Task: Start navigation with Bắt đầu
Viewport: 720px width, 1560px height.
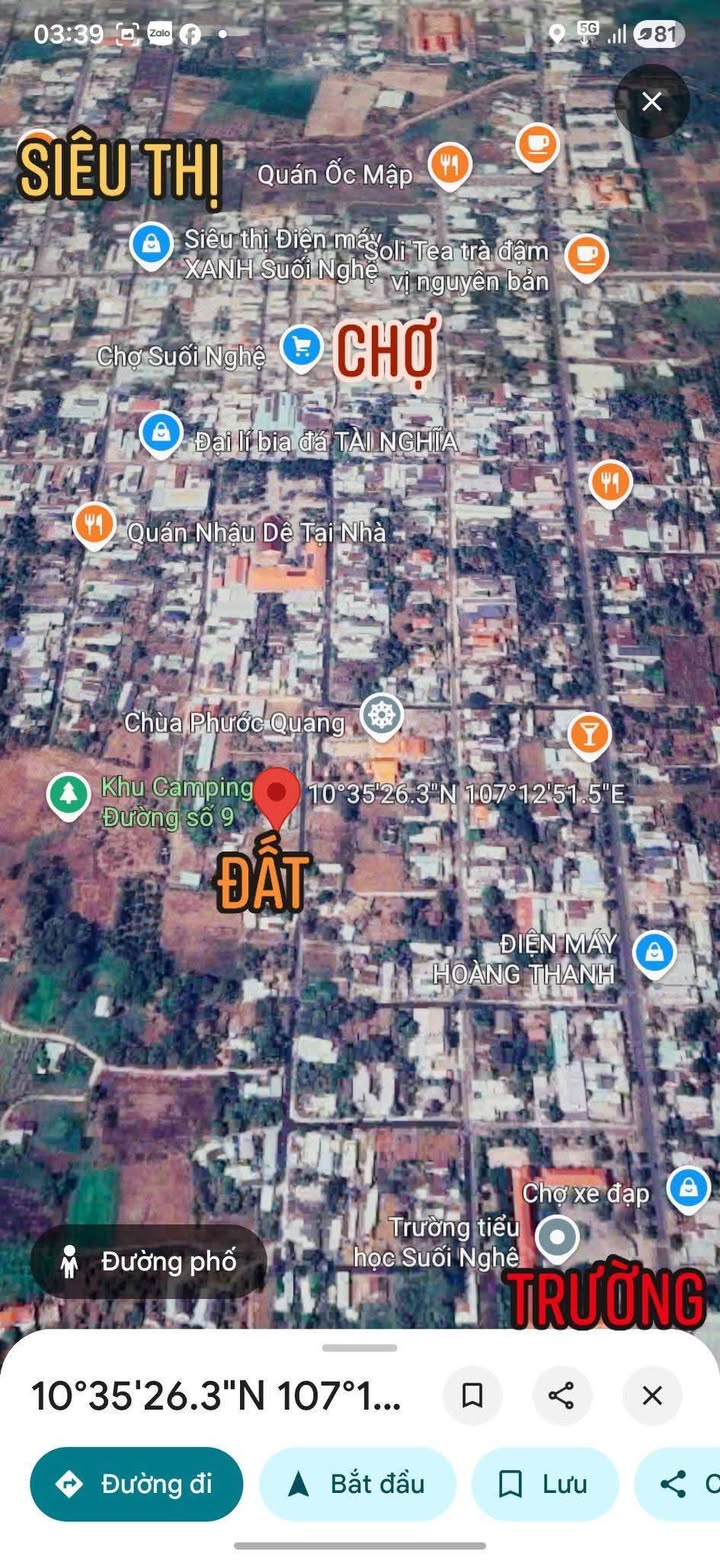Action: [x=358, y=1484]
